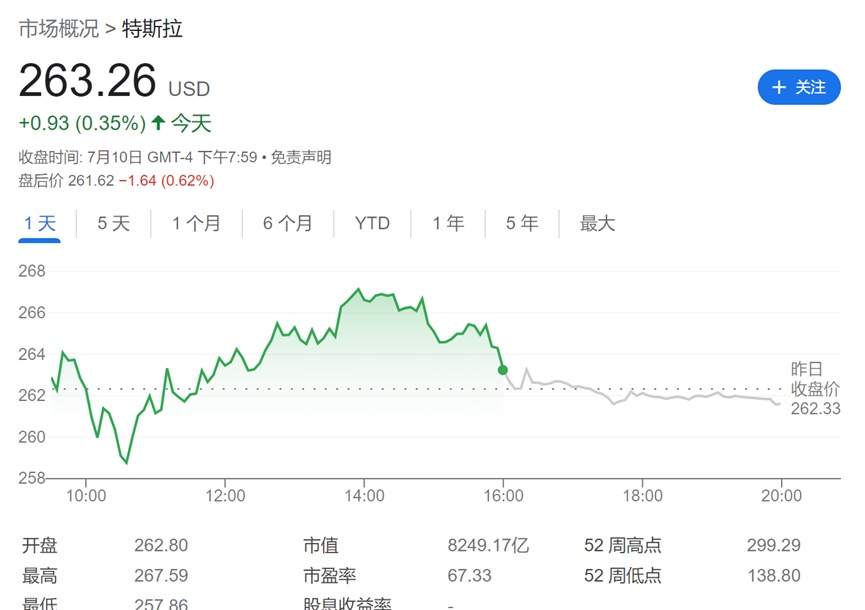
Task: Follow Tesla with the 关注 button
Action: 798,88
